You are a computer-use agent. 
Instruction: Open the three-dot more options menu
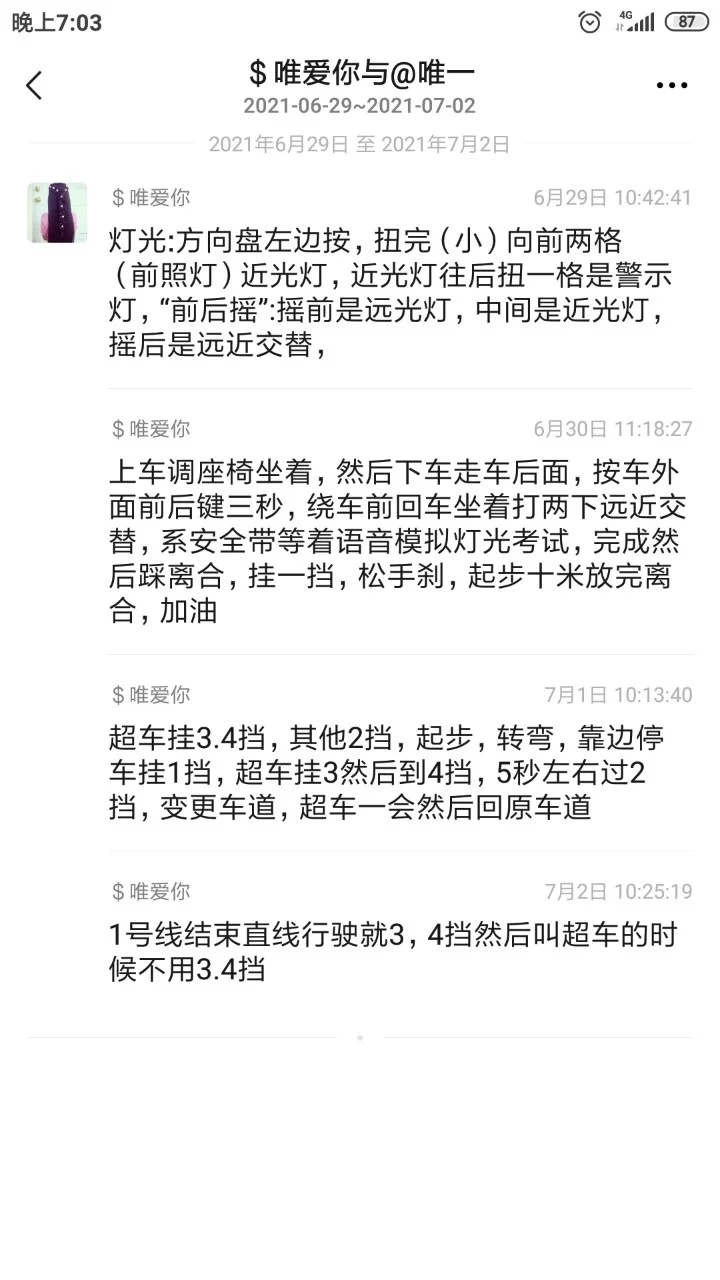coord(672,86)
